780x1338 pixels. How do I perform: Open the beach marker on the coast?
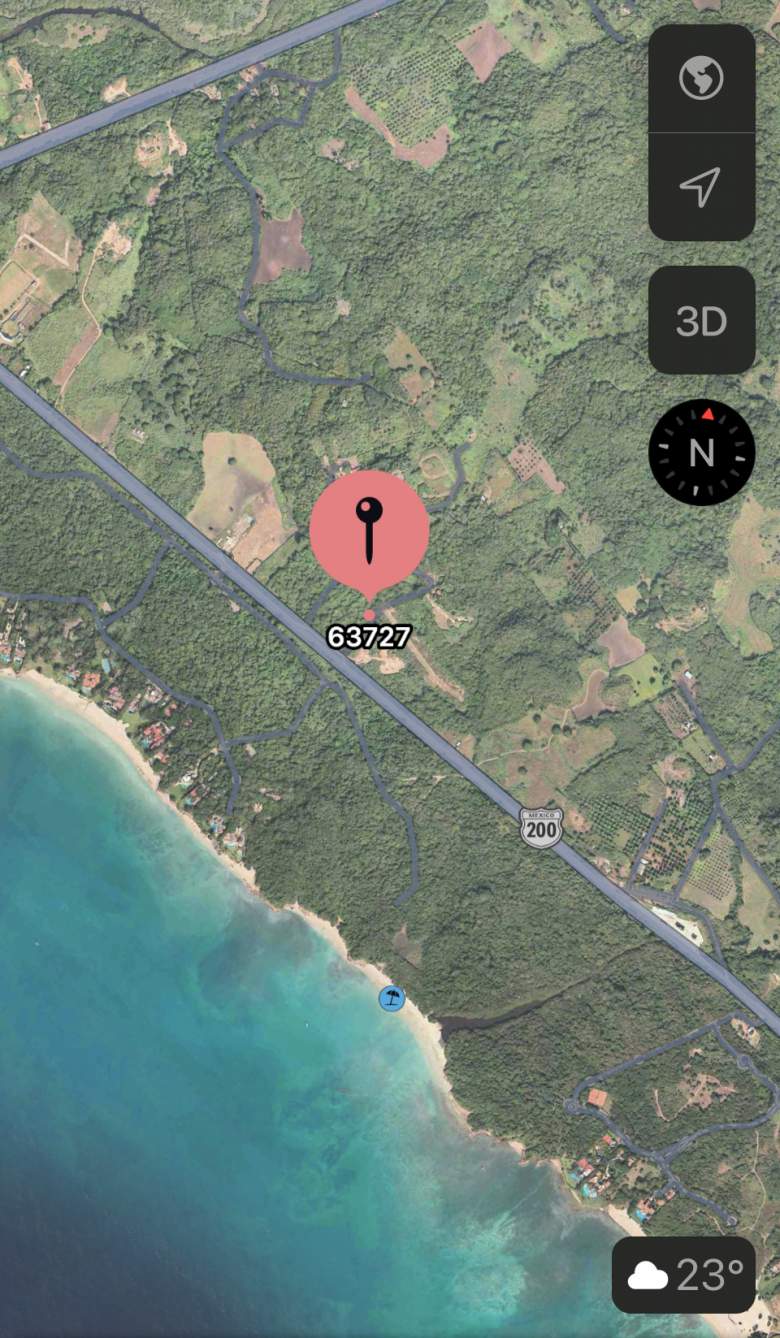point(392,997)
